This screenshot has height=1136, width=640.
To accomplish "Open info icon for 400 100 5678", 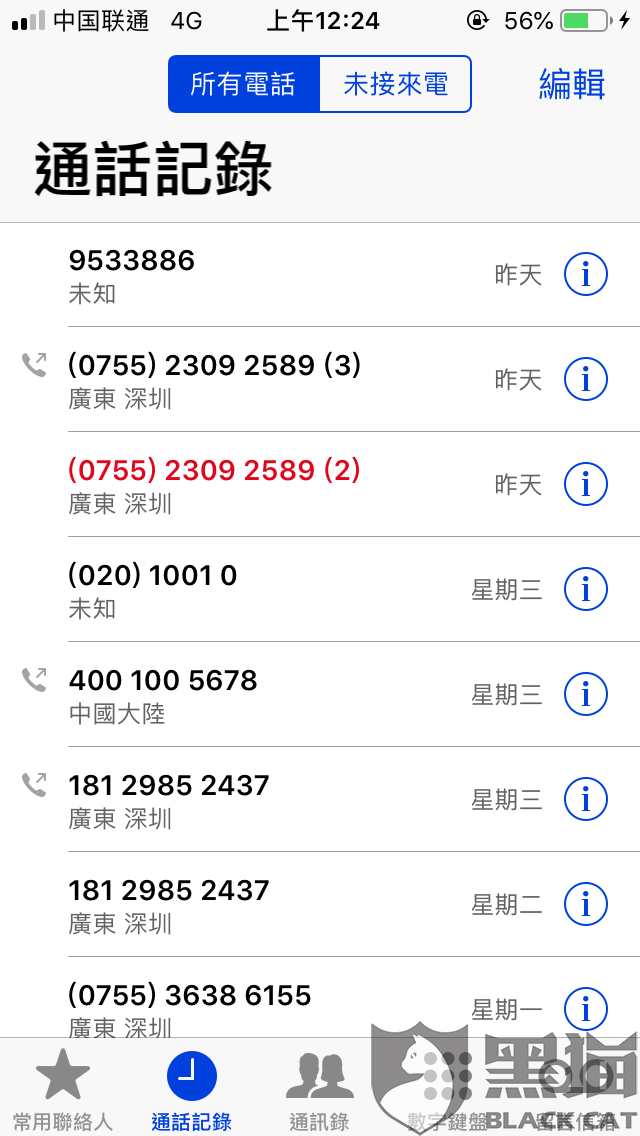I will click(x=585, y=694).
